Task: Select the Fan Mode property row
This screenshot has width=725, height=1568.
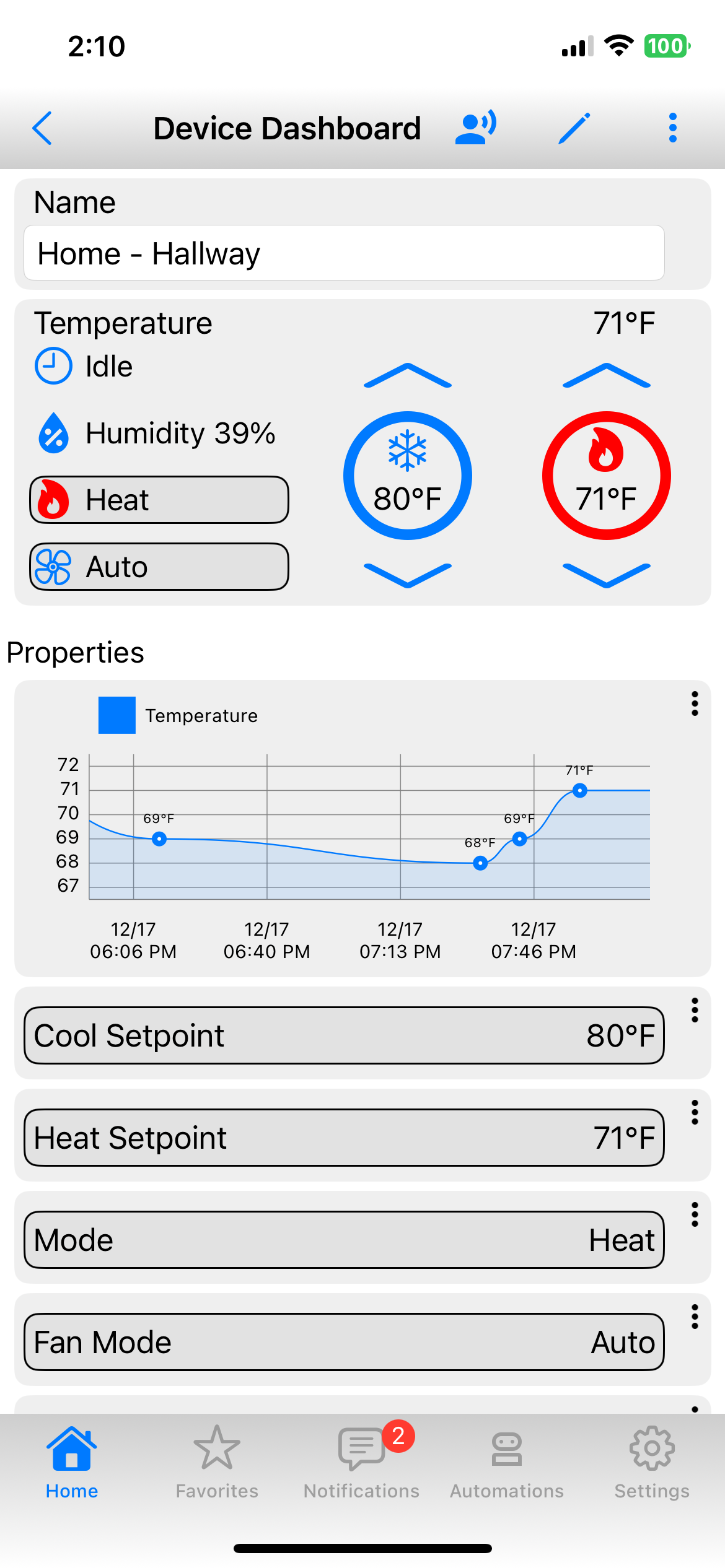Action: (x=344, y=1342)
